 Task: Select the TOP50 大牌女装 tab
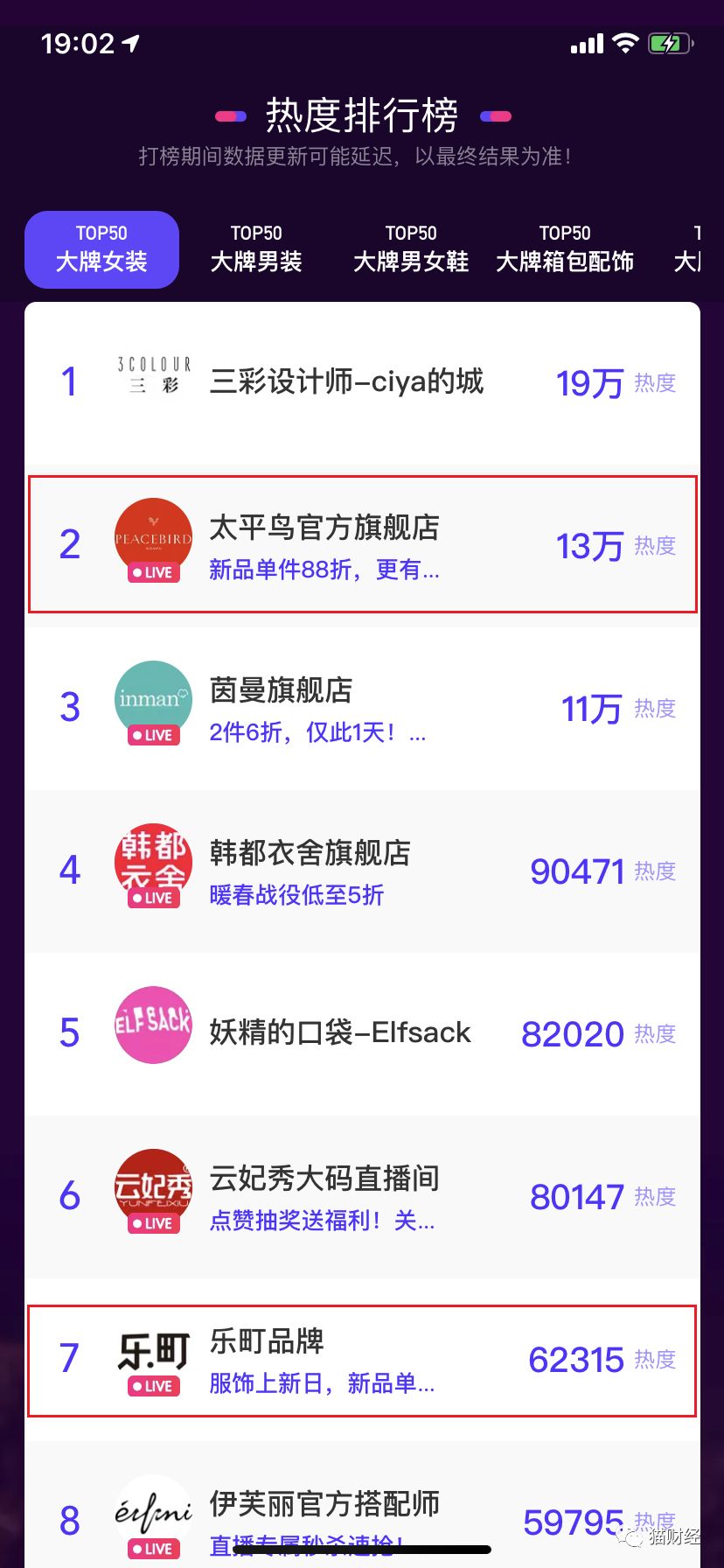(x=101, y=249)
